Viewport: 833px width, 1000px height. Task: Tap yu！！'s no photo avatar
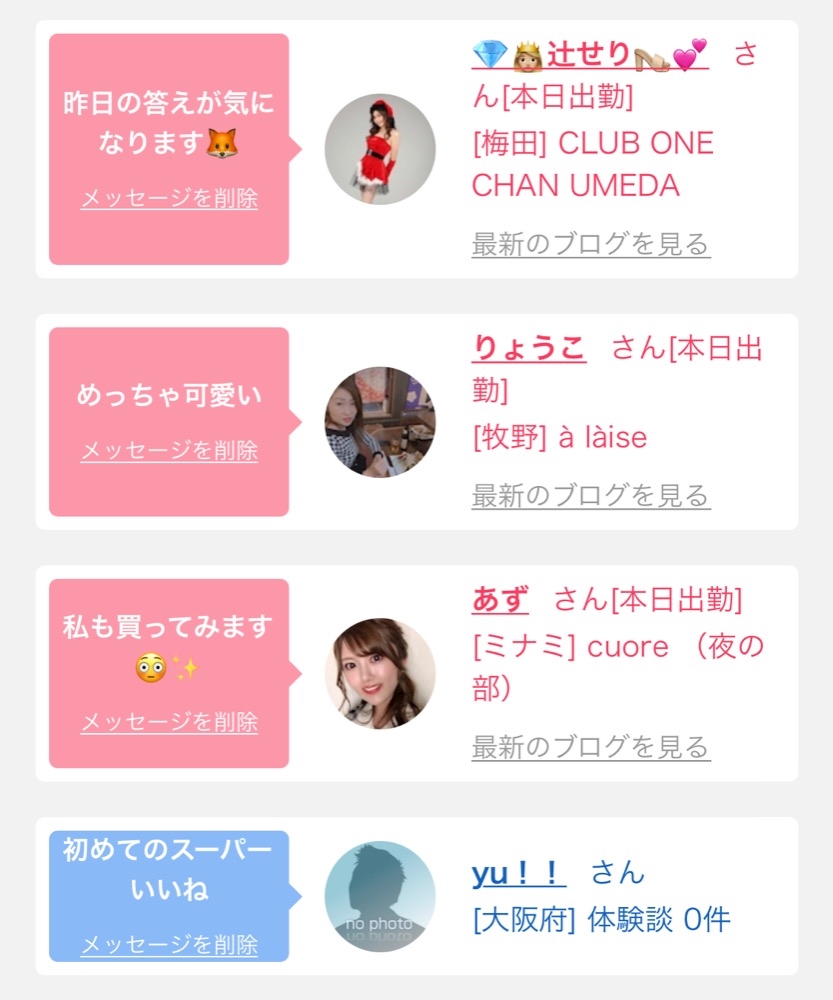380,896
